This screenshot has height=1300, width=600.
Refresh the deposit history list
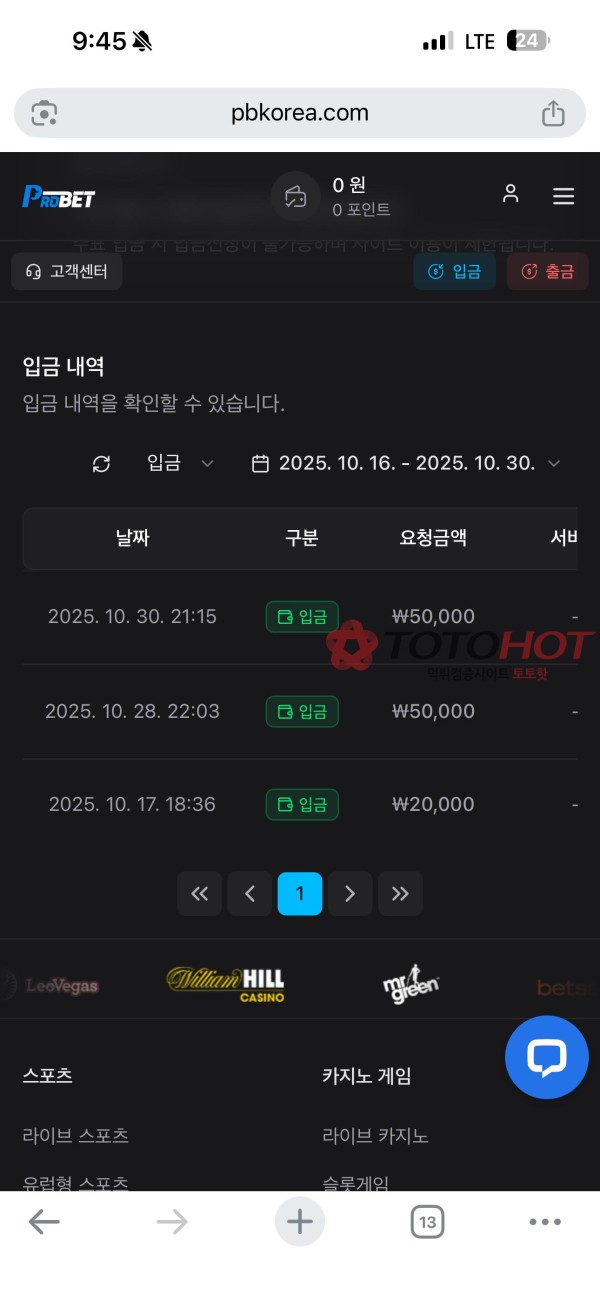[x=101, y=463]
